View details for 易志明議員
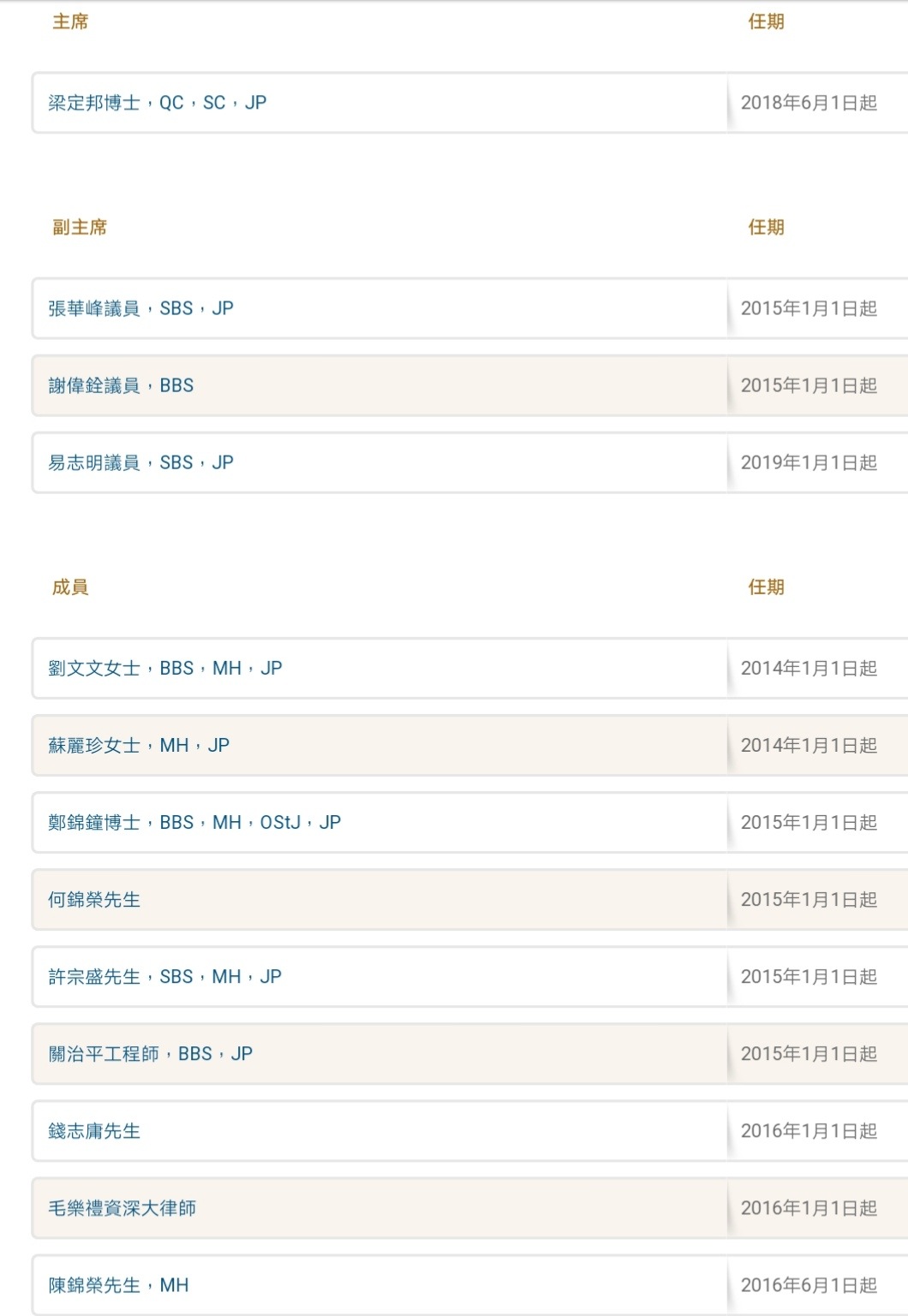Viewport: 908px width, 1316px height. tap(140, 462)
